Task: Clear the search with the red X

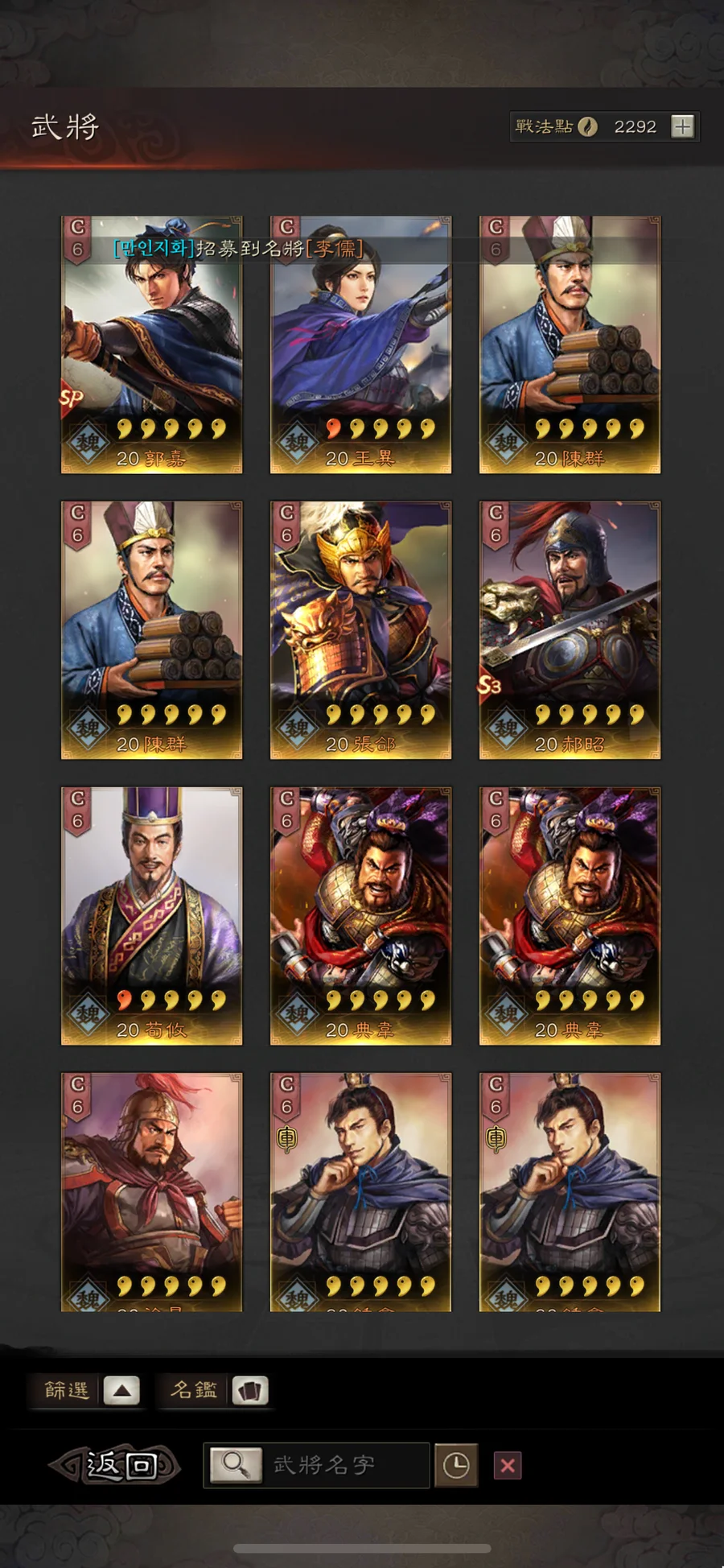Action: [508, 1465]
